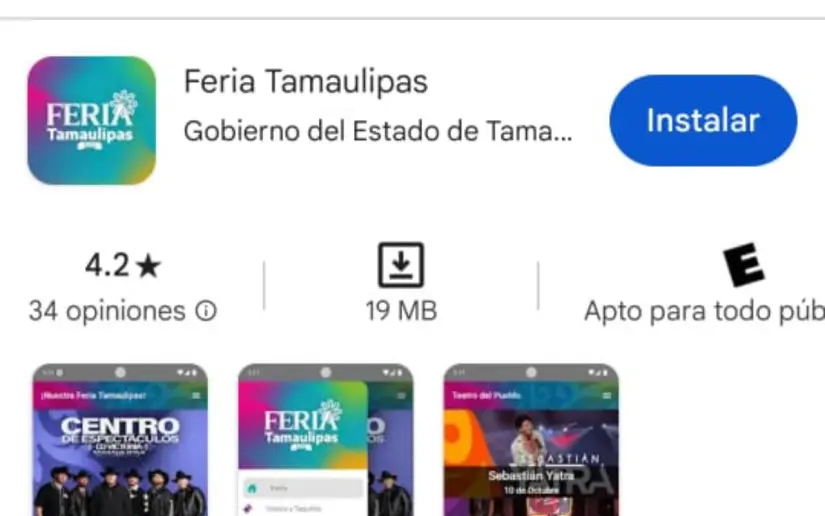Tap the info icon beside 34 opiniones
The width and height of the screenshot is (825, 516).
click(206, 311)
